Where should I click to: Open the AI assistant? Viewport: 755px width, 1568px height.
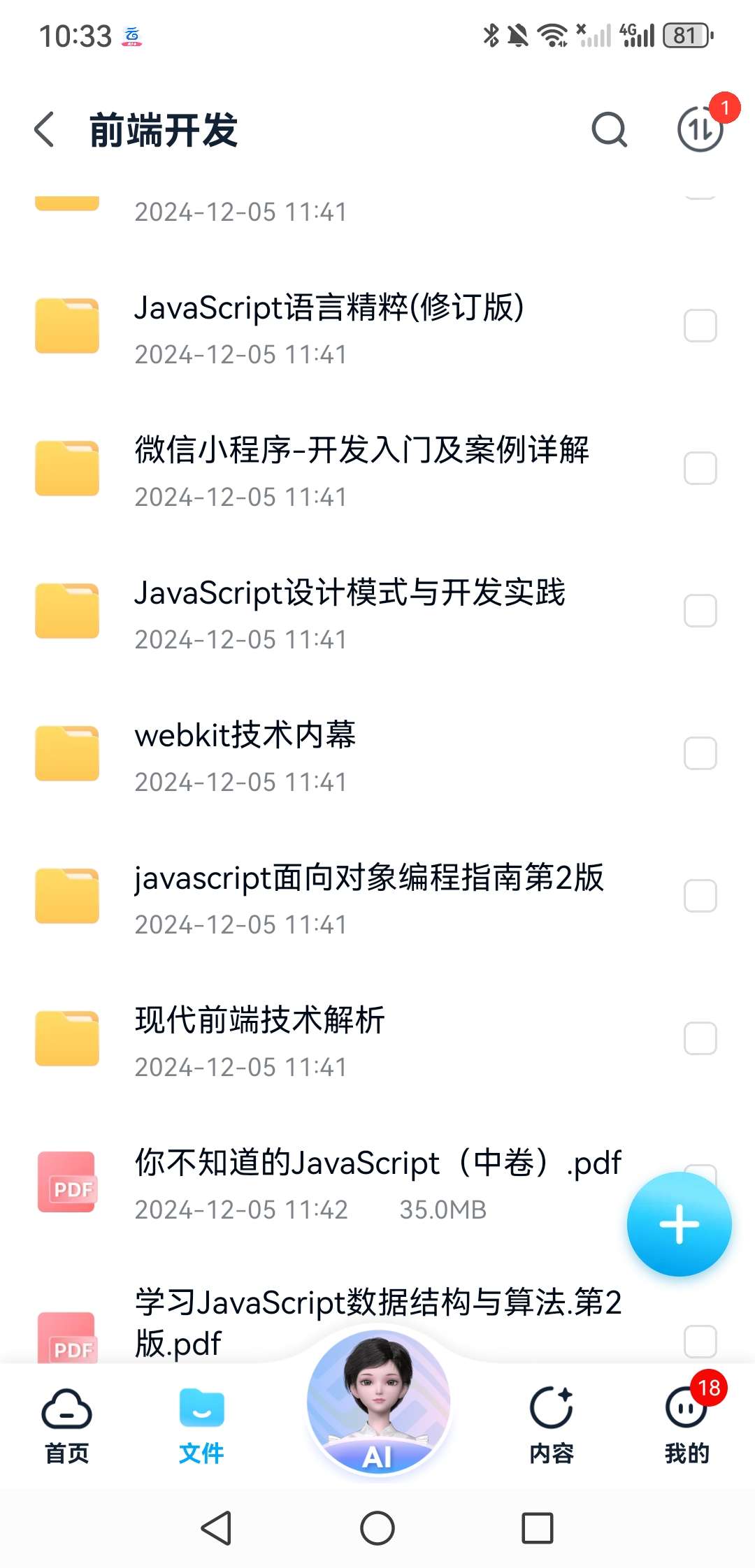click(x=378, y=1404)
